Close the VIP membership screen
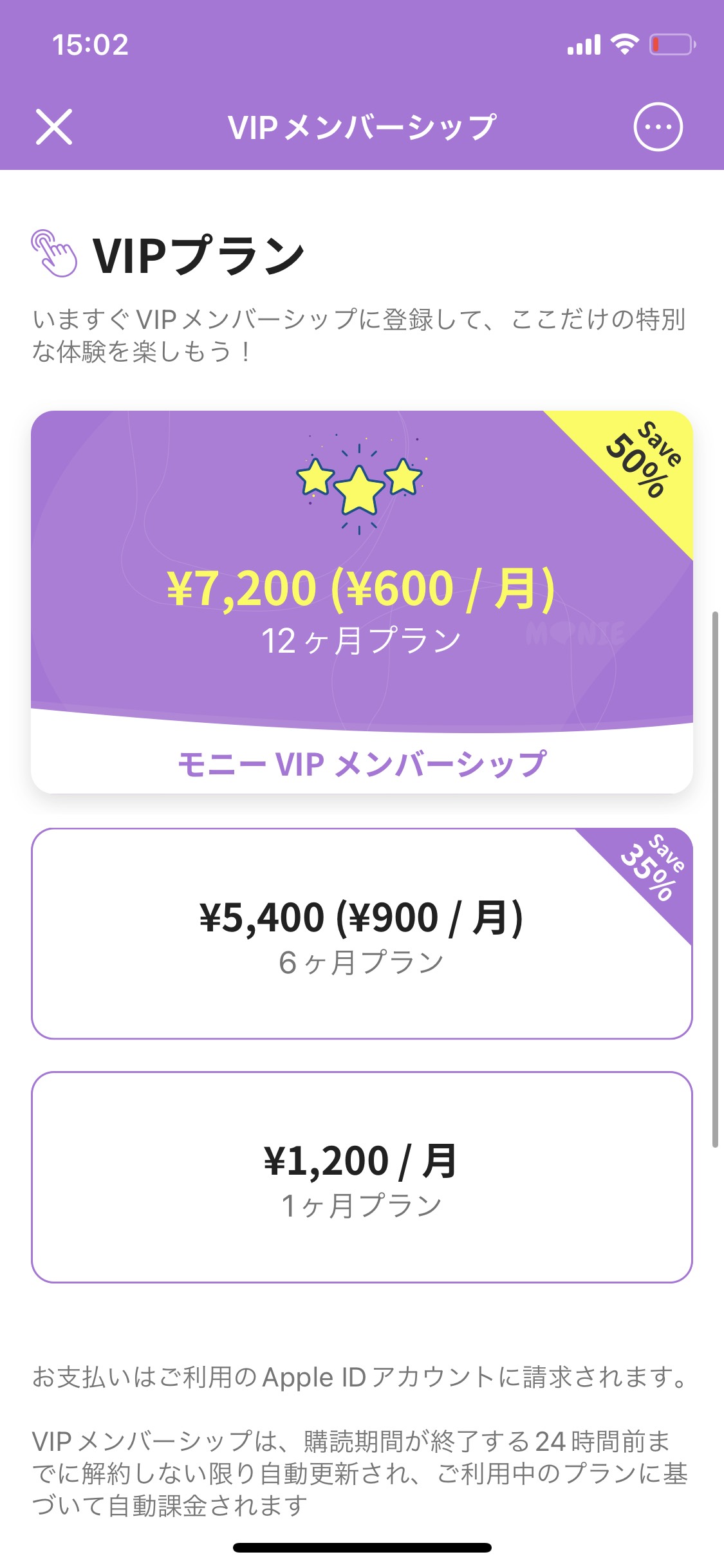Viewport: 724px width, 1568px height. click(54, 127)
